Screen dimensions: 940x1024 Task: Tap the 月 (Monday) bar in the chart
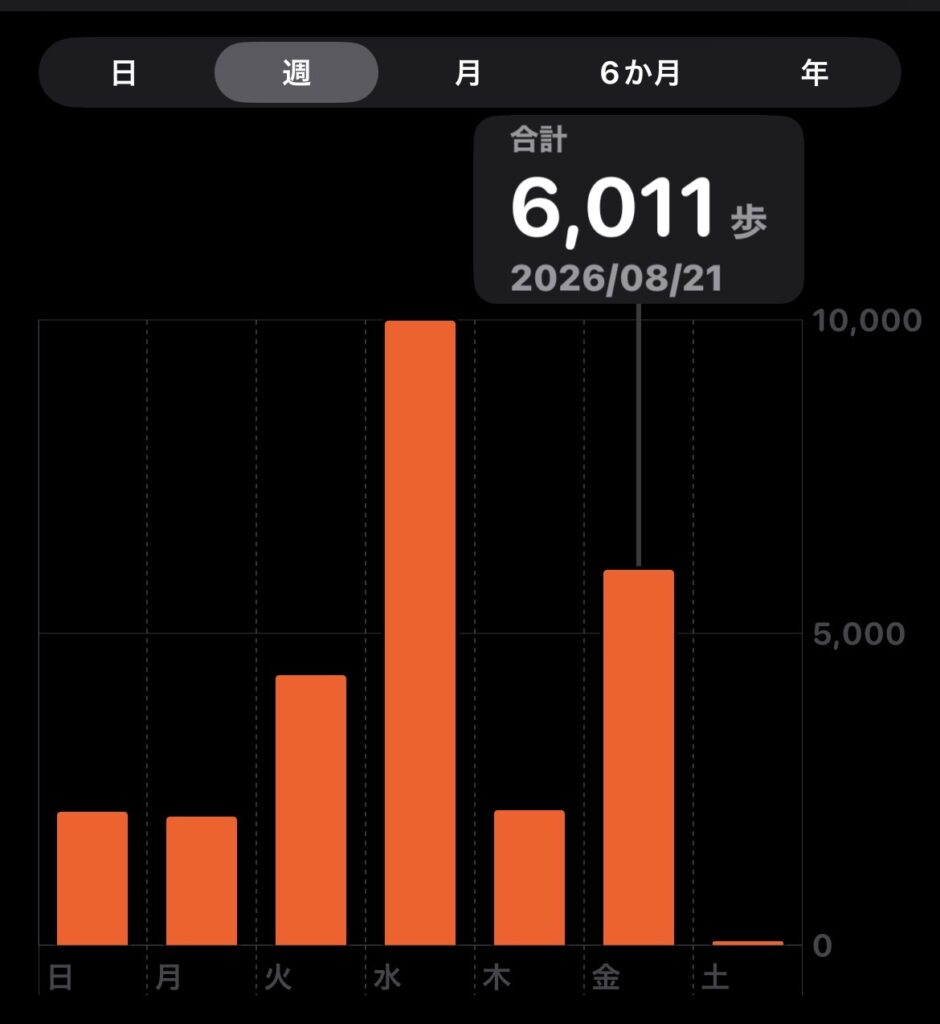(201, 881)
